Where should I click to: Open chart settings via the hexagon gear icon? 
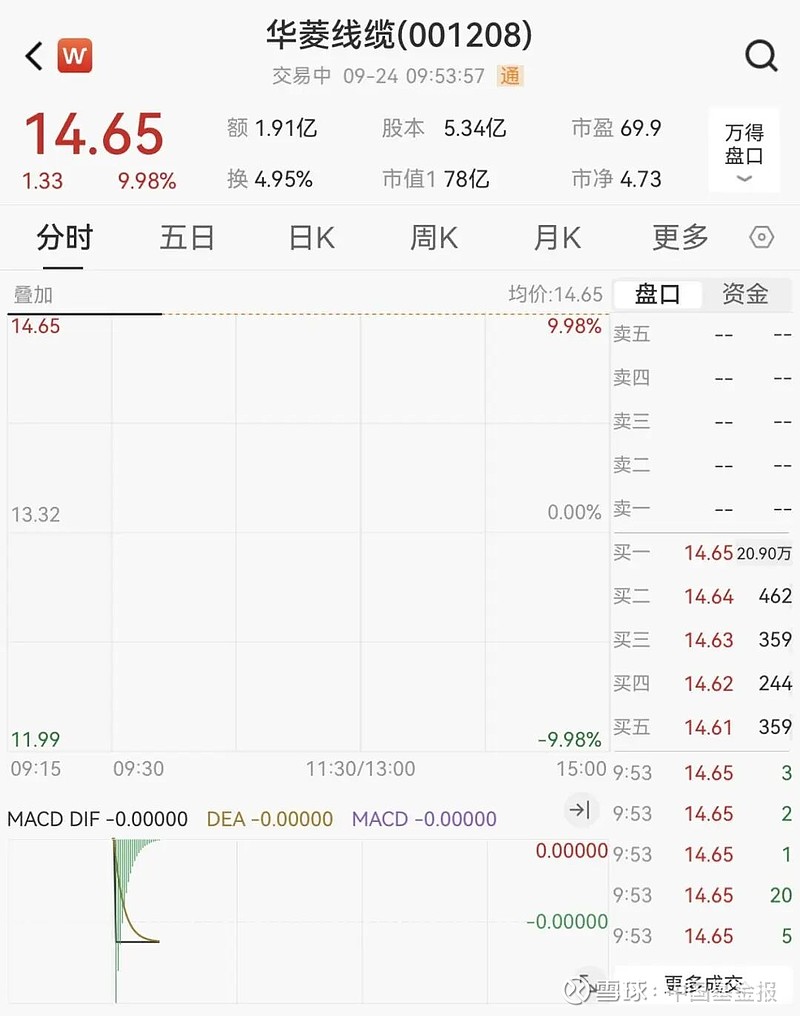(761, 238)
